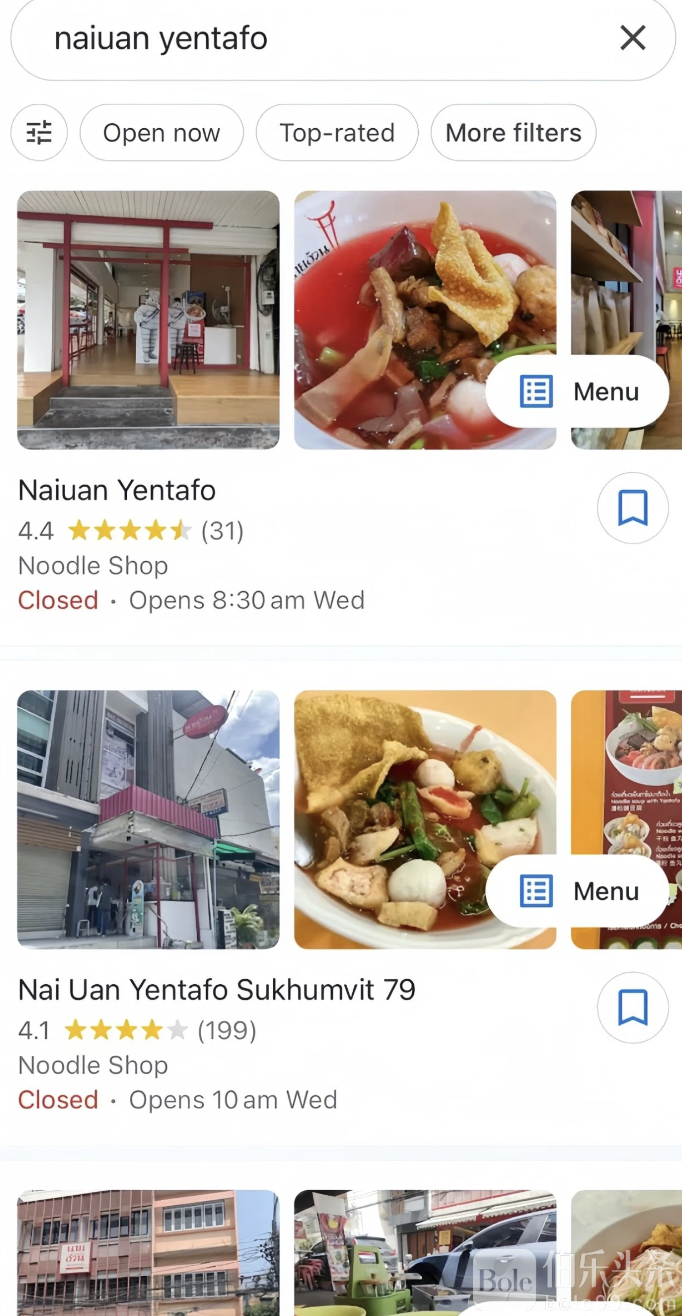
Task: Save Naiuan Yentafo with the bookmark icon
Action: 632,508
